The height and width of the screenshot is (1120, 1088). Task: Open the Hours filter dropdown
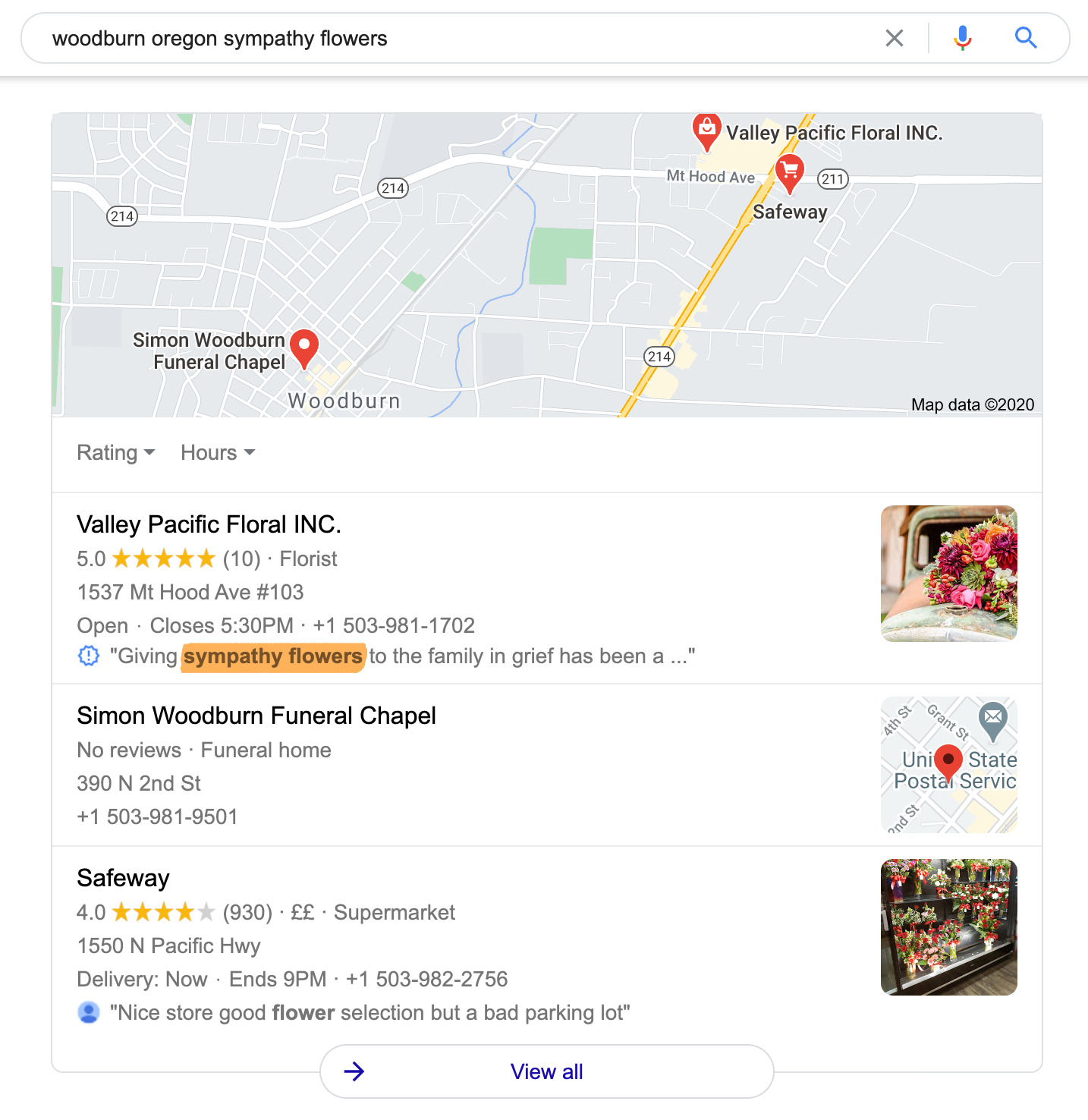click(217, 452)
